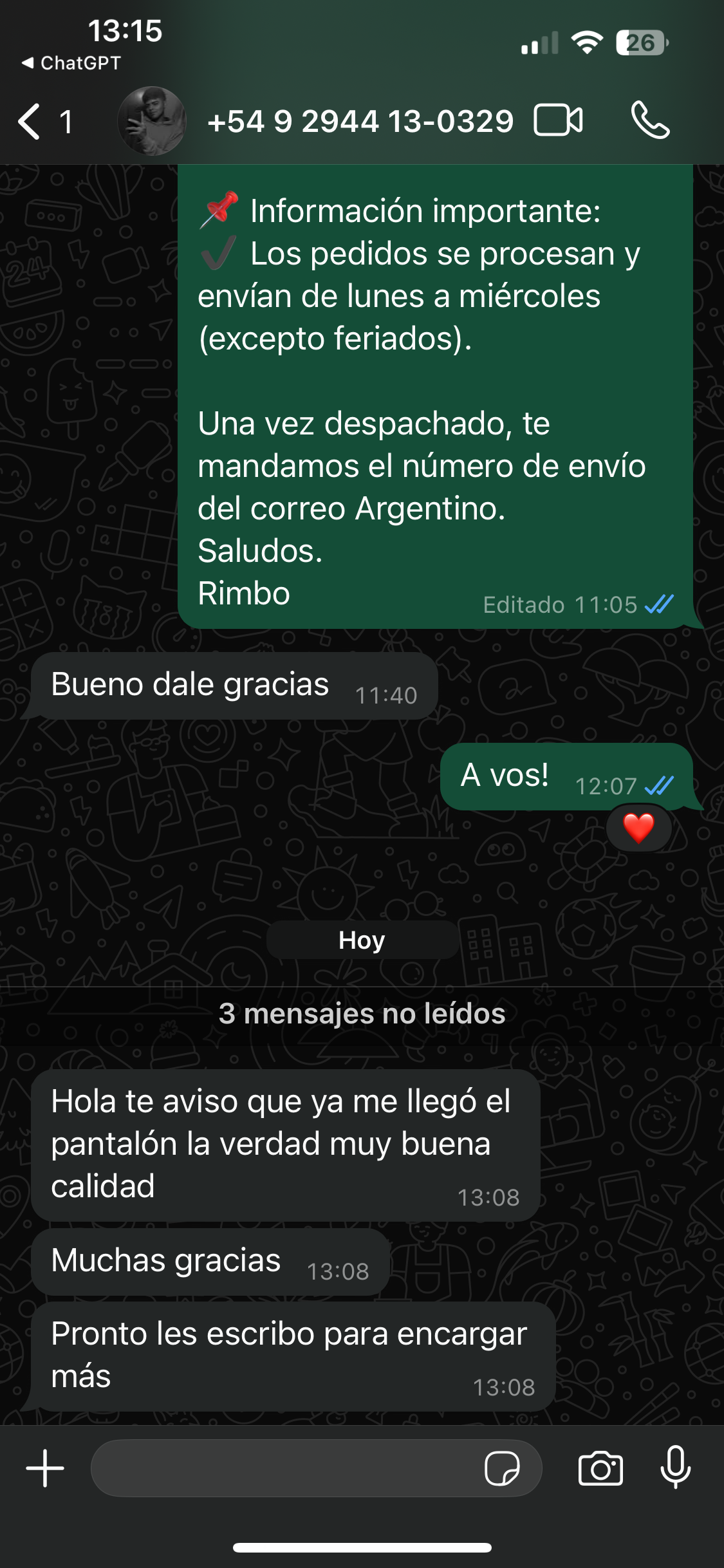Open the sticker picker
The height and width of the screenshot is (1568, 724).
[502, 1468]
